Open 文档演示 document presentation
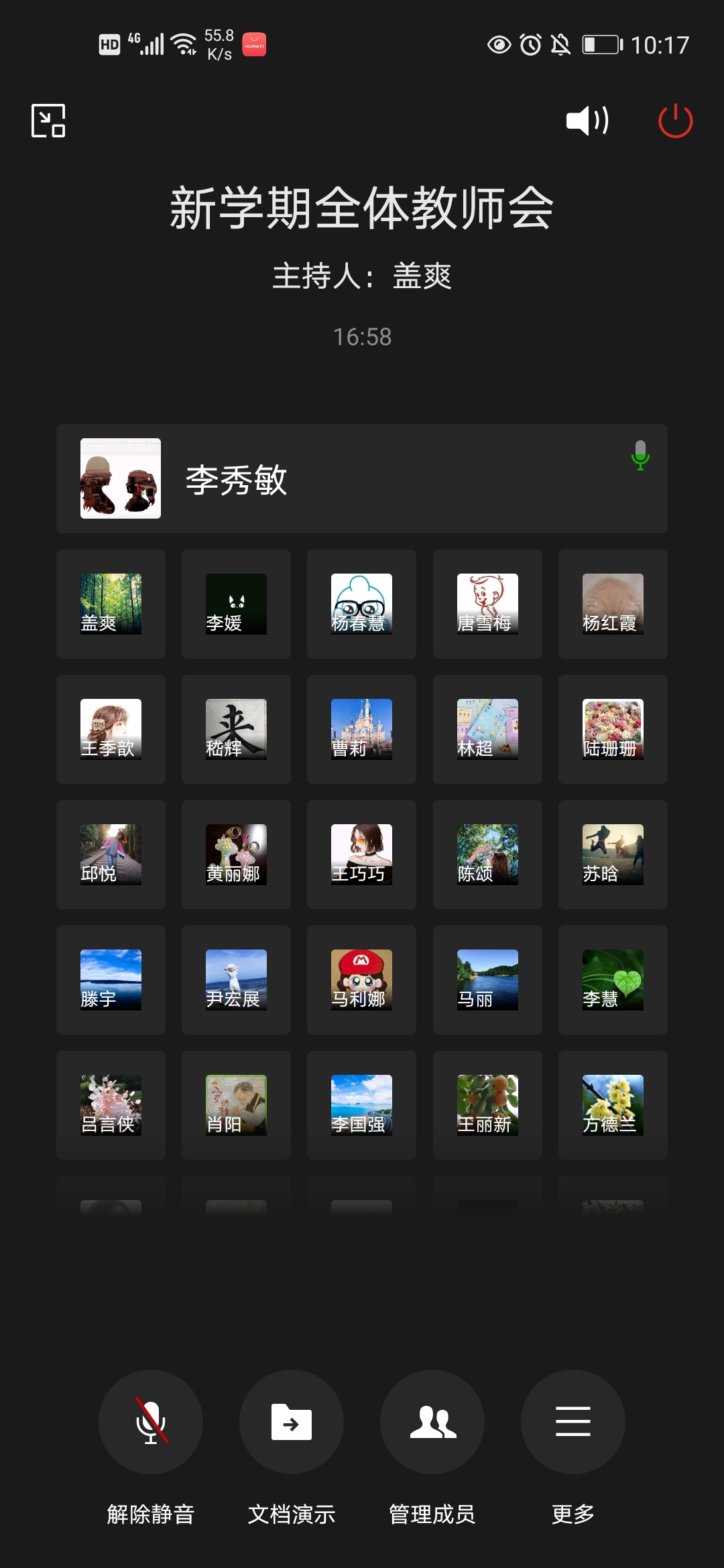 click(x=292, y=1421)
